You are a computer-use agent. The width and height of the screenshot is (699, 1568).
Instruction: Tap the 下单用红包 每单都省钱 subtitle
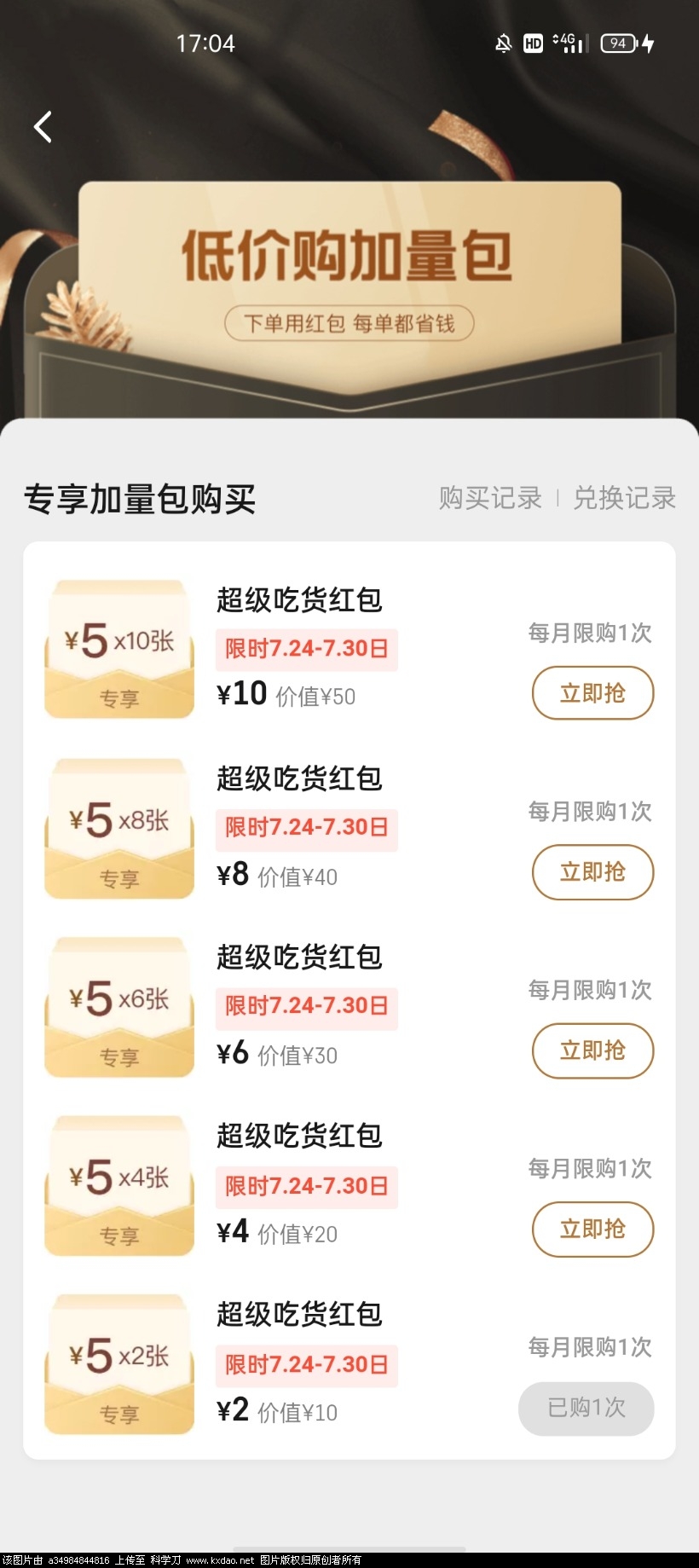tap(348, 323)
